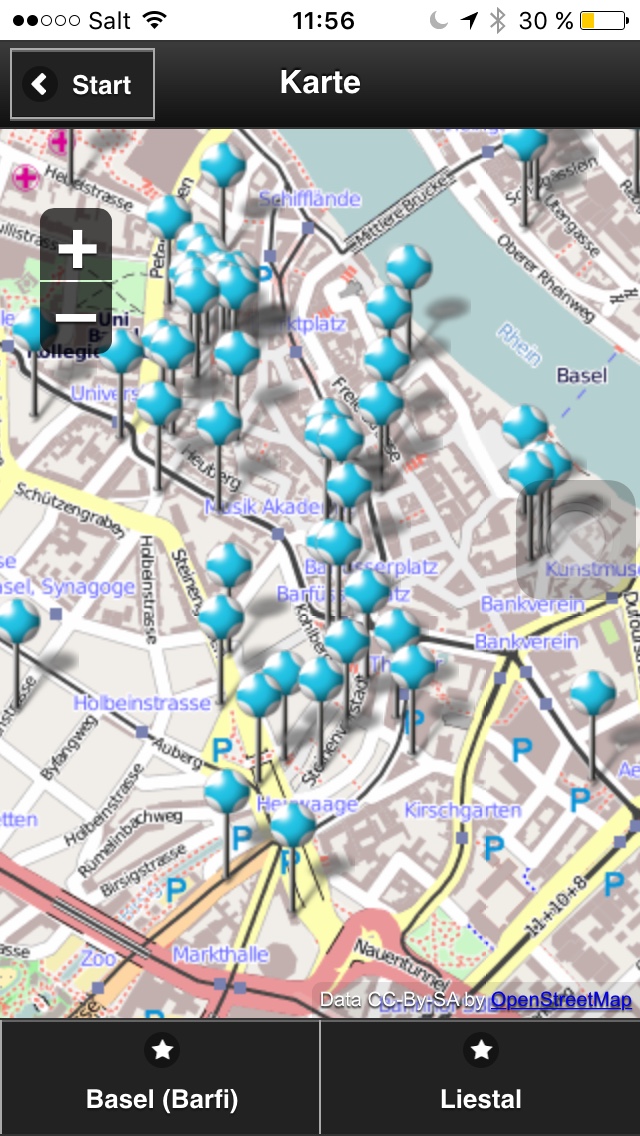This screenshot has width=640, height=1136.
Task: Zoom in on the map
Action: [x=76, y=247]
